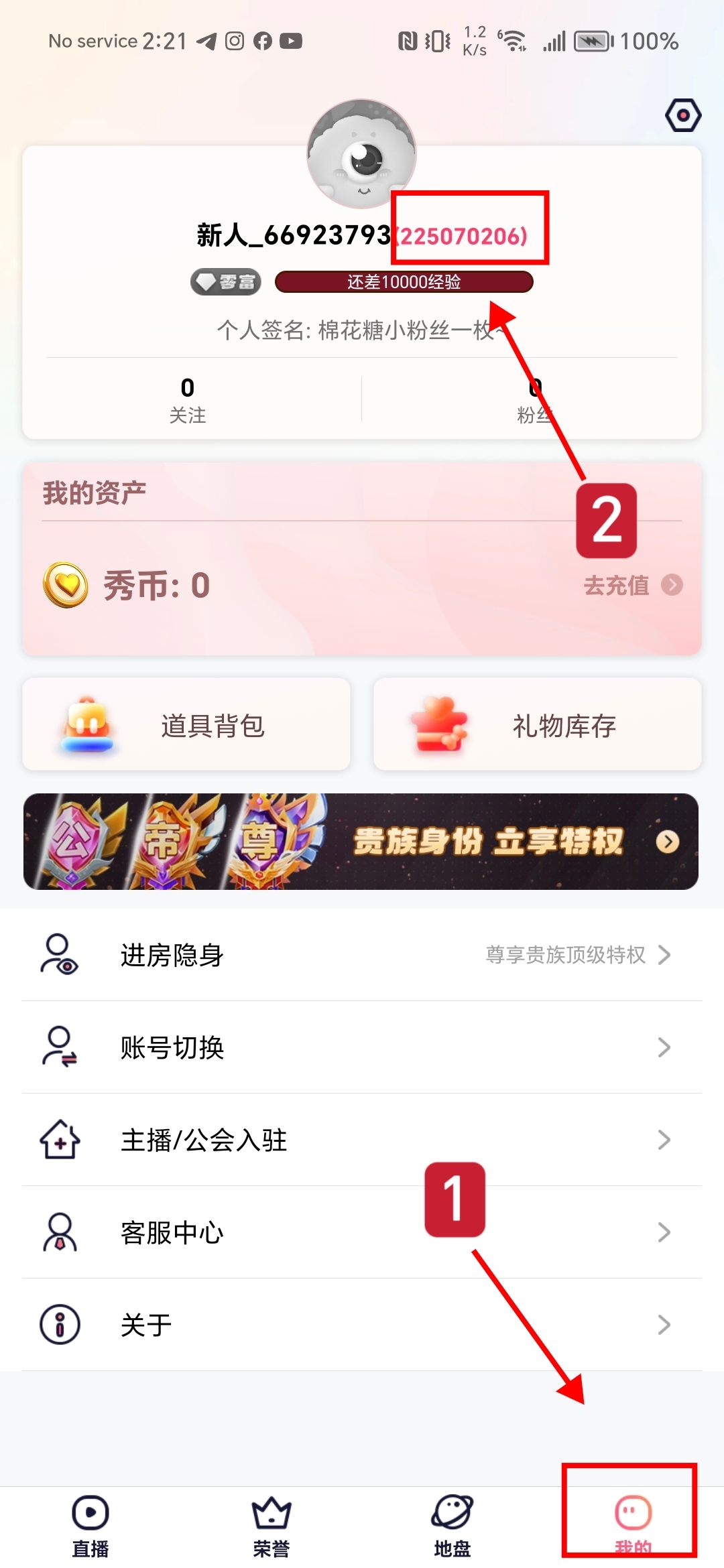Open 道具背包 item backpack
Viewport: 724px width, 1568px height.
click(186, 725)
